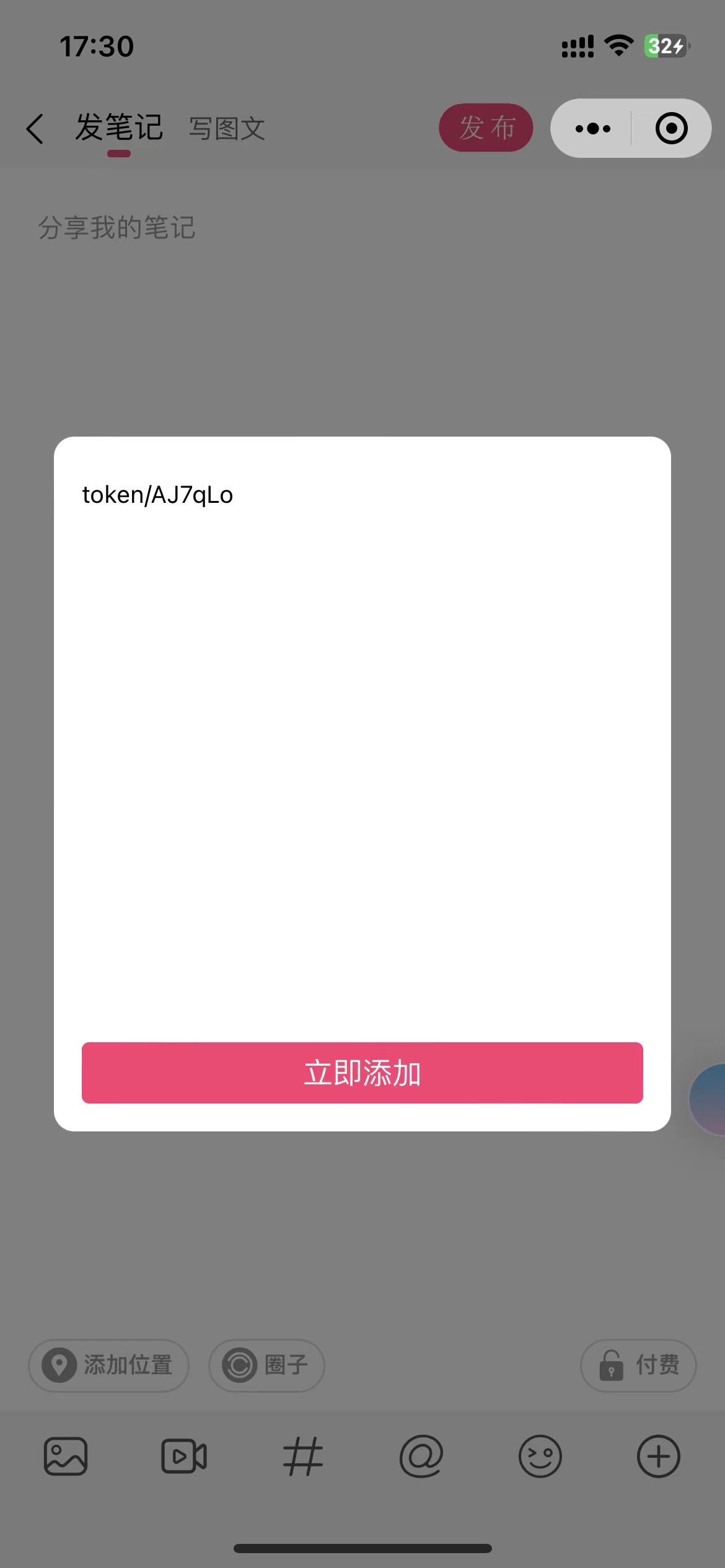Switch to the 写图文 tab
This screenshot has width=725, height=1568.
click(x=227, y=129)
